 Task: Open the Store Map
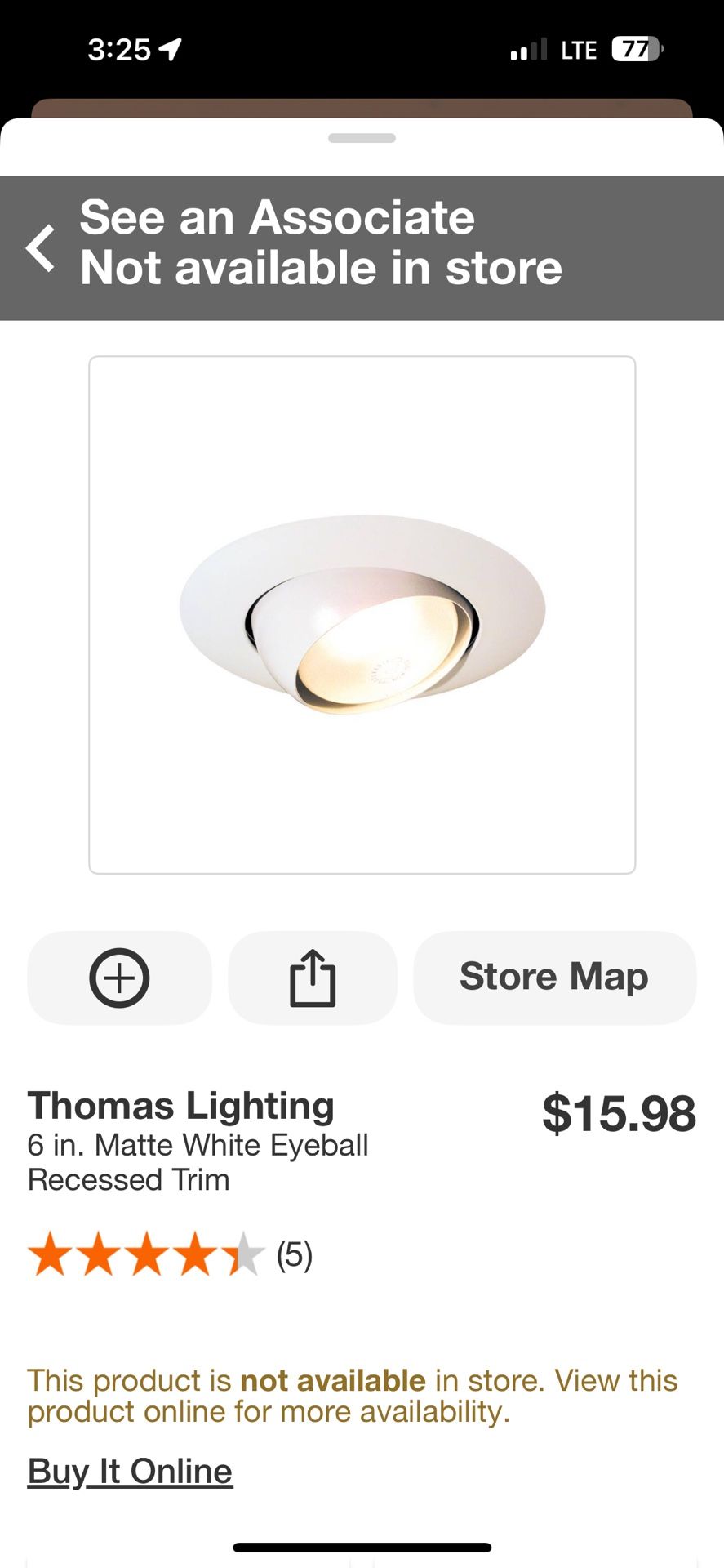pos(554,978)
